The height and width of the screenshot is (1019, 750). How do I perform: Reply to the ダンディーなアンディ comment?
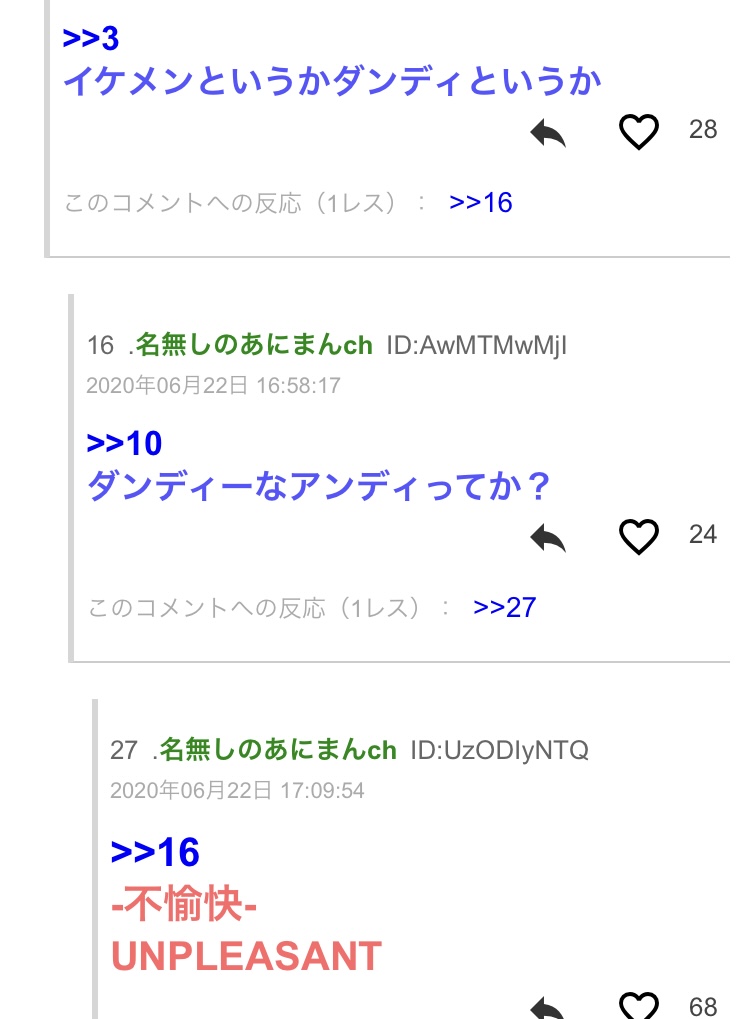(548, 537)
